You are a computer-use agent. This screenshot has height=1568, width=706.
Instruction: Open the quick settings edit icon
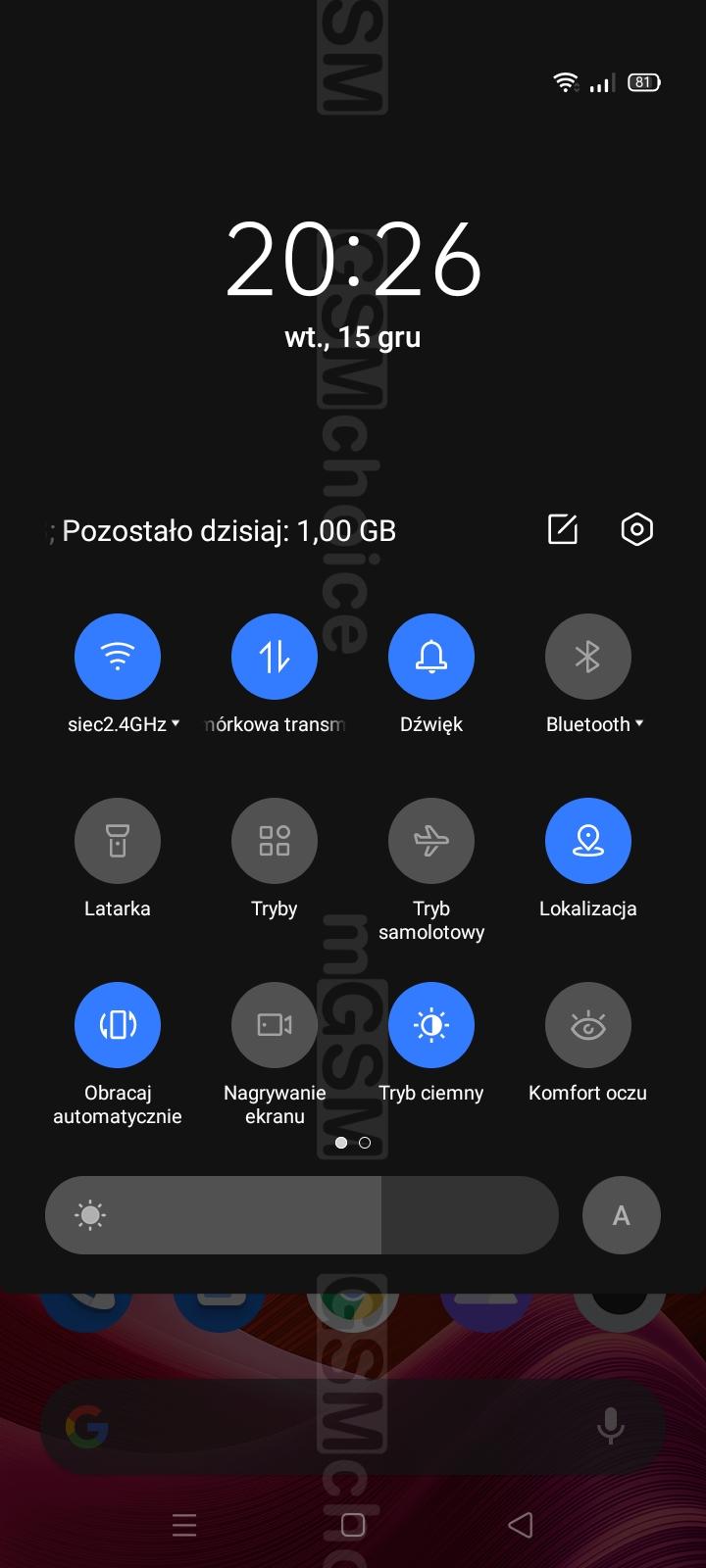click(x=563, y=529)
